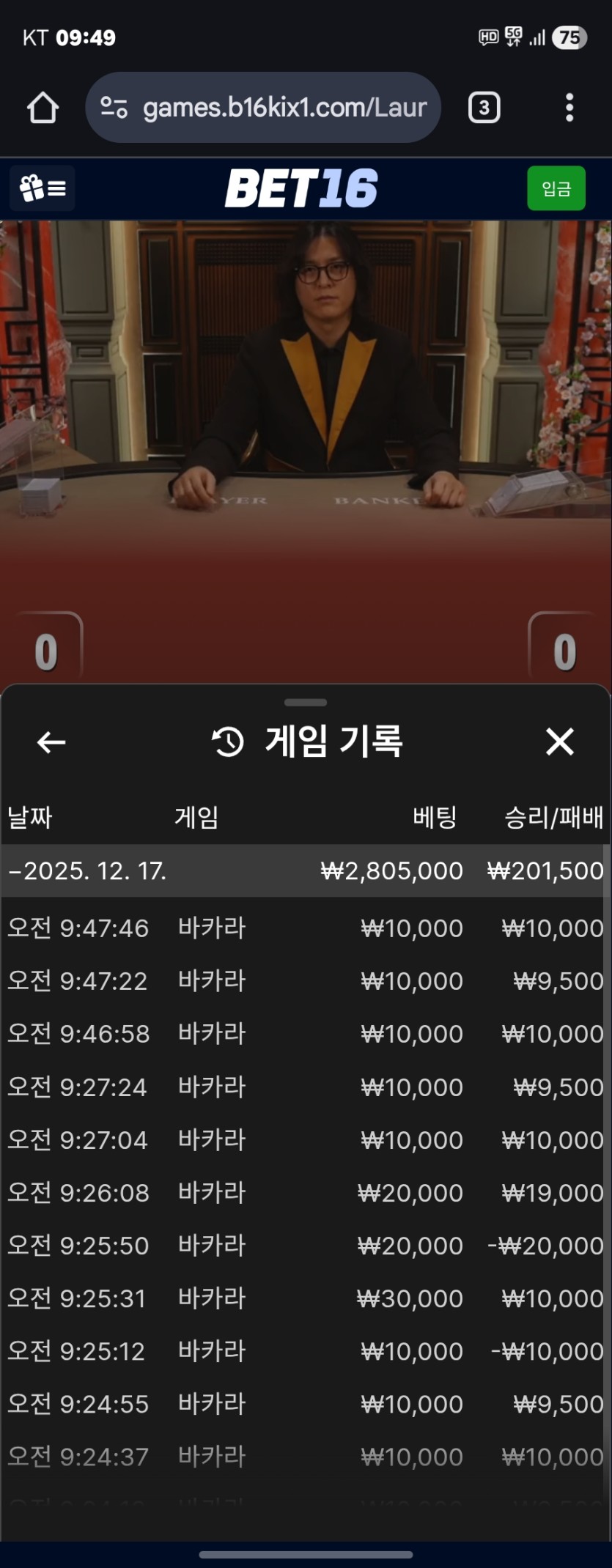Screen dimensions: 612x1568
Task: Open the 오전 9:47:22 바카라 record
Action: [305, 981]
